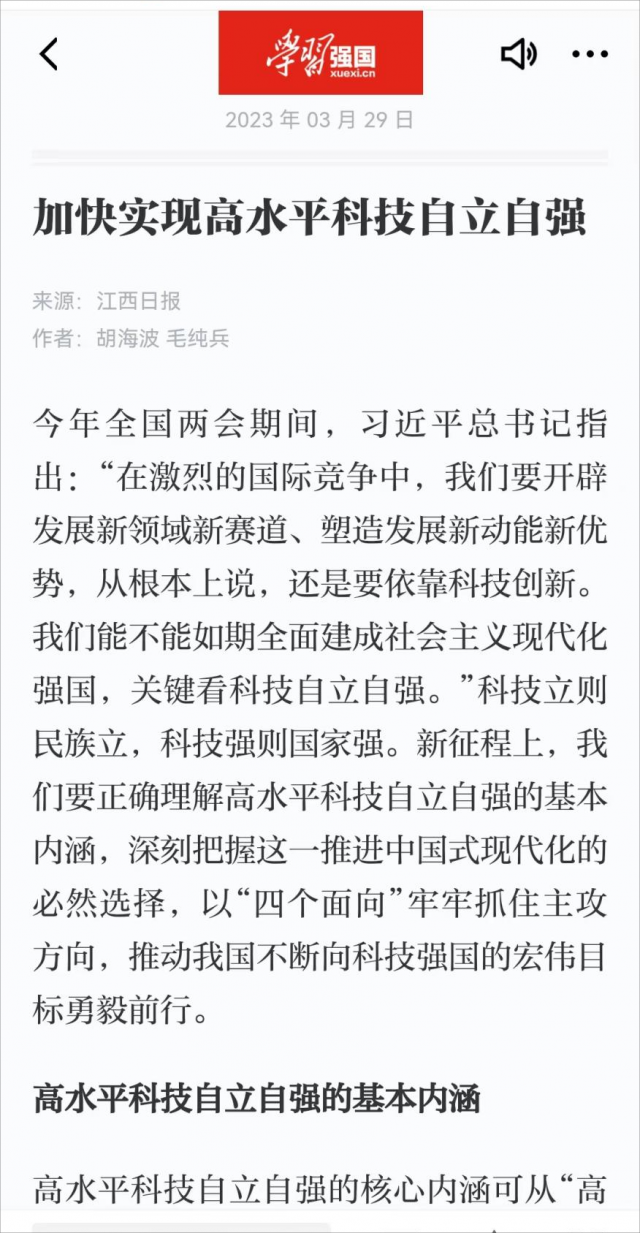The width and height of the screenshot is (640, 1233).
Task: Open the three-dot more options menu
Action: (x=589, y=54)
